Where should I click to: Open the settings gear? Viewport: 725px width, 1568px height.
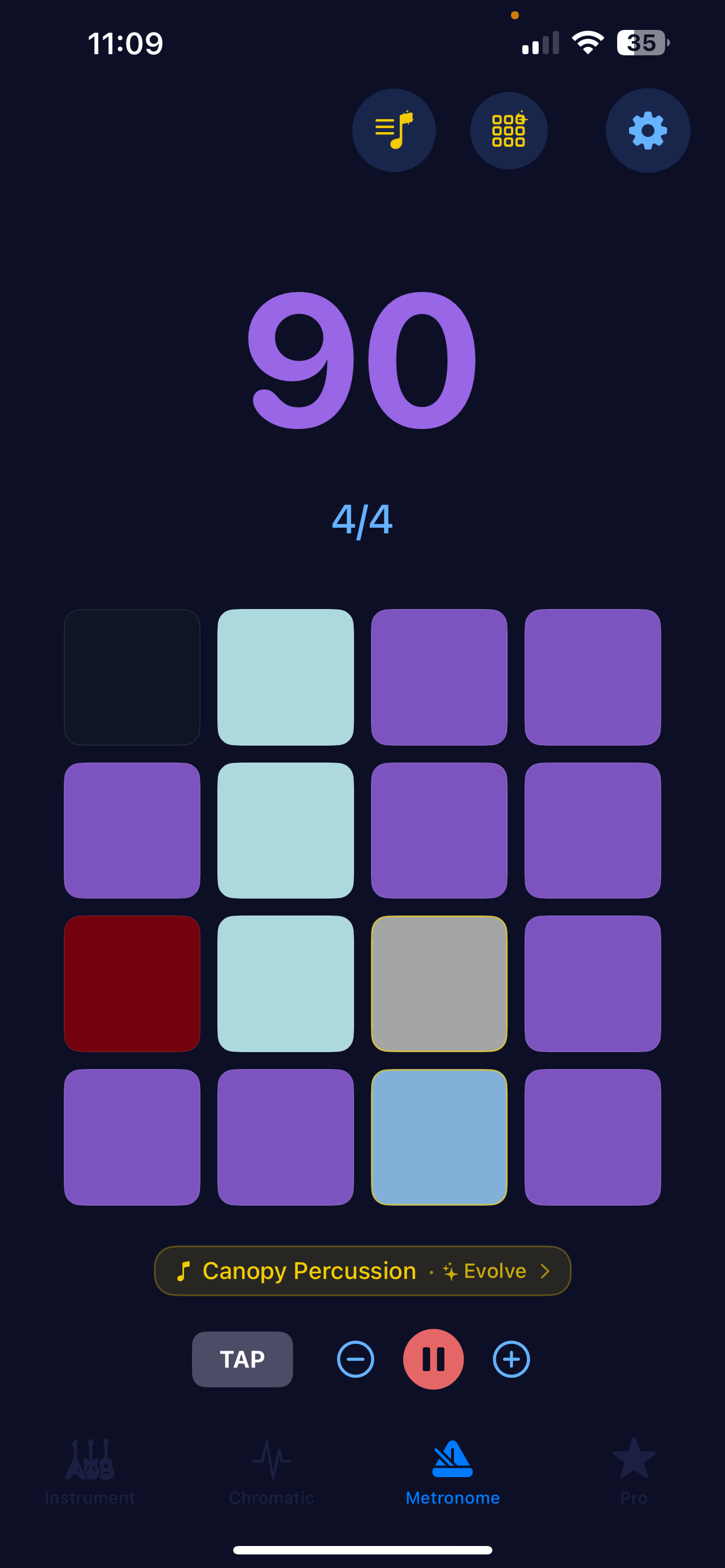[647, 130]
